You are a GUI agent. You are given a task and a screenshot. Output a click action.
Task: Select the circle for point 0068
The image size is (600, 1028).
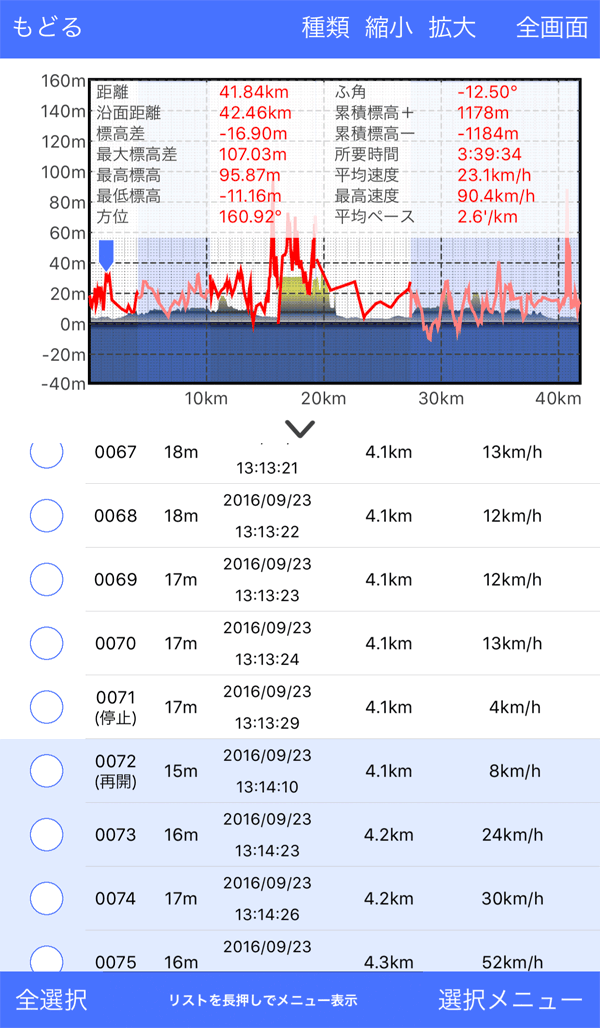click(46, 516)
